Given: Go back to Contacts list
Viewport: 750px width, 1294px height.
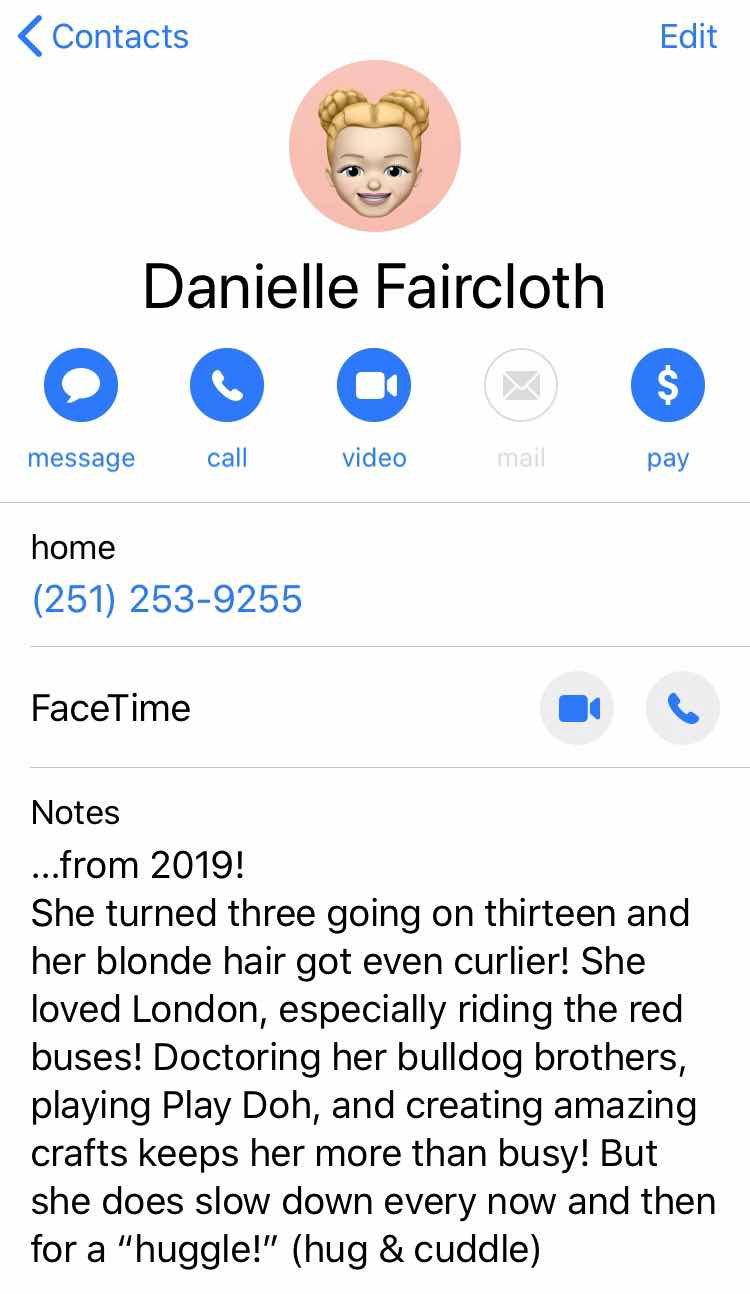Looking at the screenshot, I should point(102,37).
